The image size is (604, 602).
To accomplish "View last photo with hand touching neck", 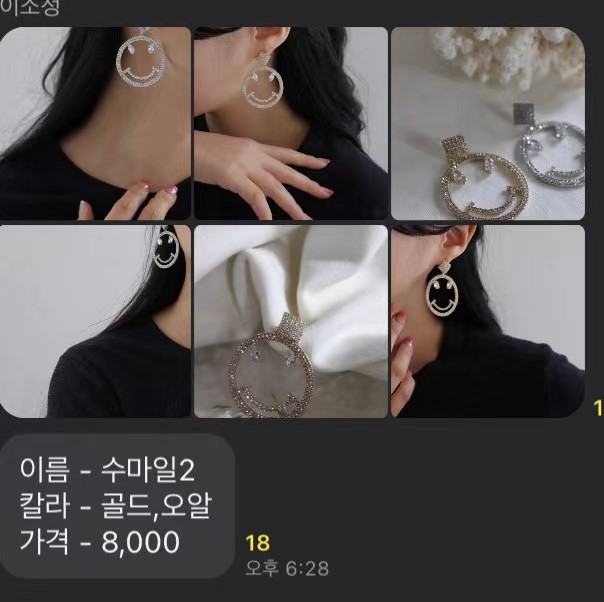I will pos(487,321).
